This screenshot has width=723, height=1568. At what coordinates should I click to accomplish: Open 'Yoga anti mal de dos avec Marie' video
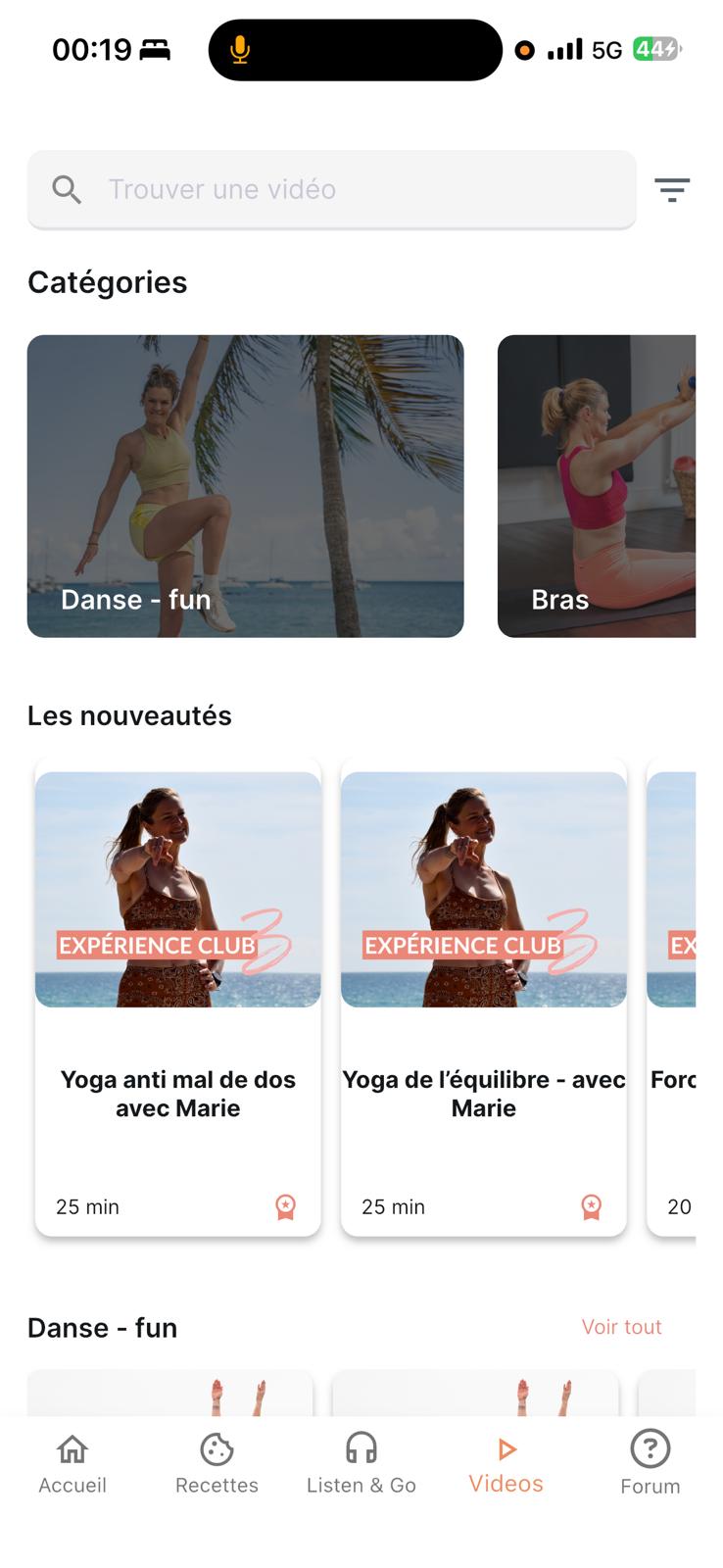[x=178, y=996]
